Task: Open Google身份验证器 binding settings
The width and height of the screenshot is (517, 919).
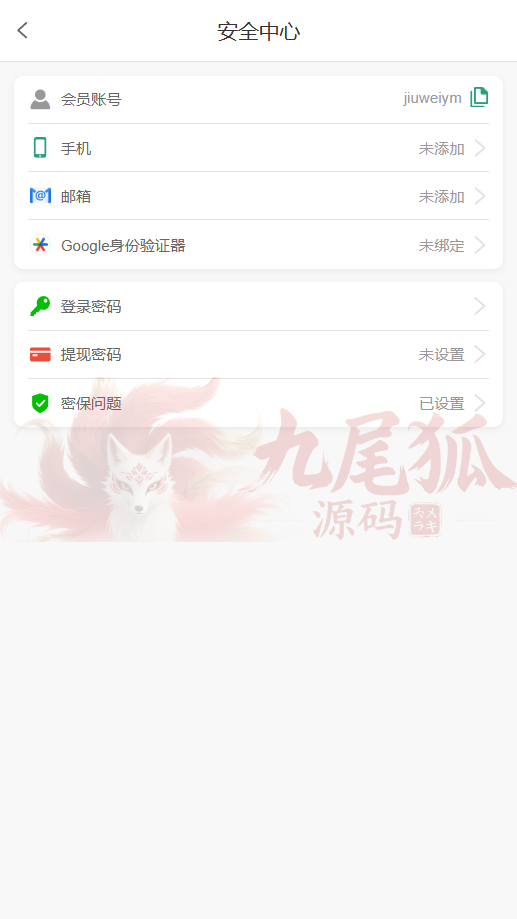Action: click(258, 245)
